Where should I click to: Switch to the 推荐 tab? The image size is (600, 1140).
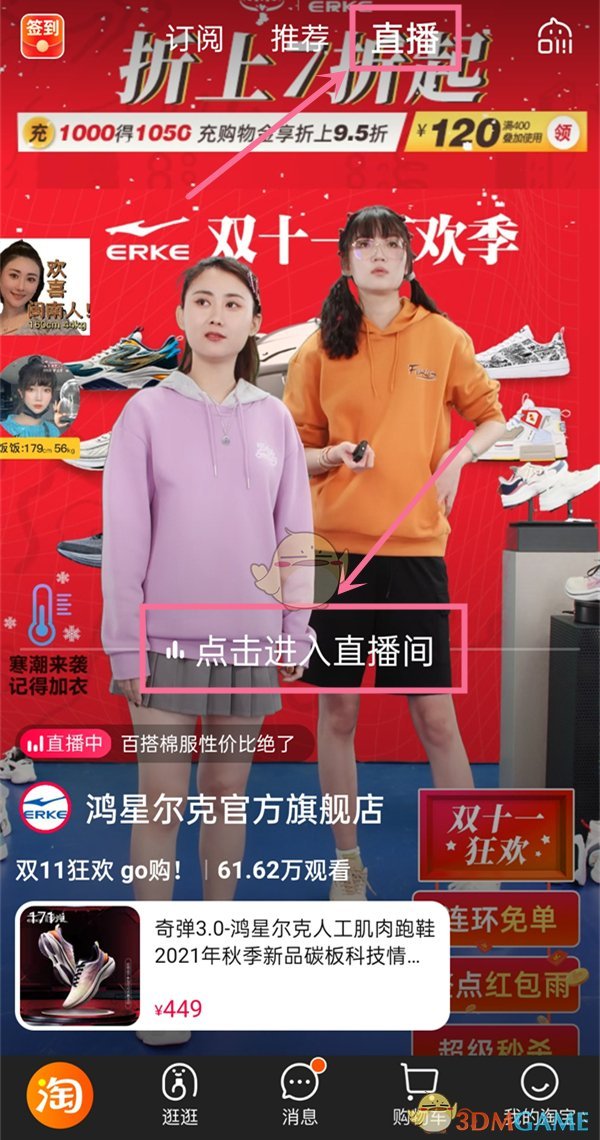(x=300, y=37)
